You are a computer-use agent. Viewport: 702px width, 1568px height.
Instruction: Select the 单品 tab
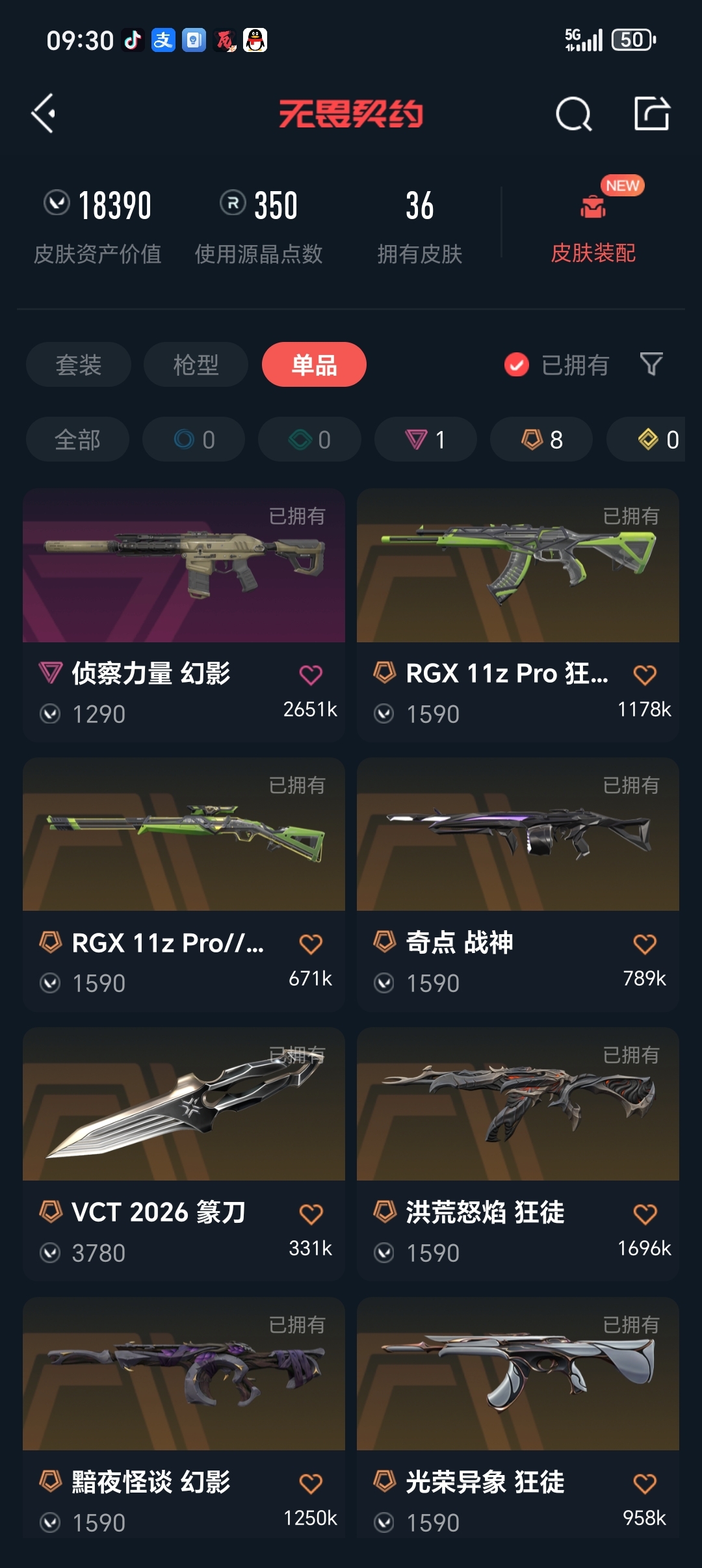(314, 365)
